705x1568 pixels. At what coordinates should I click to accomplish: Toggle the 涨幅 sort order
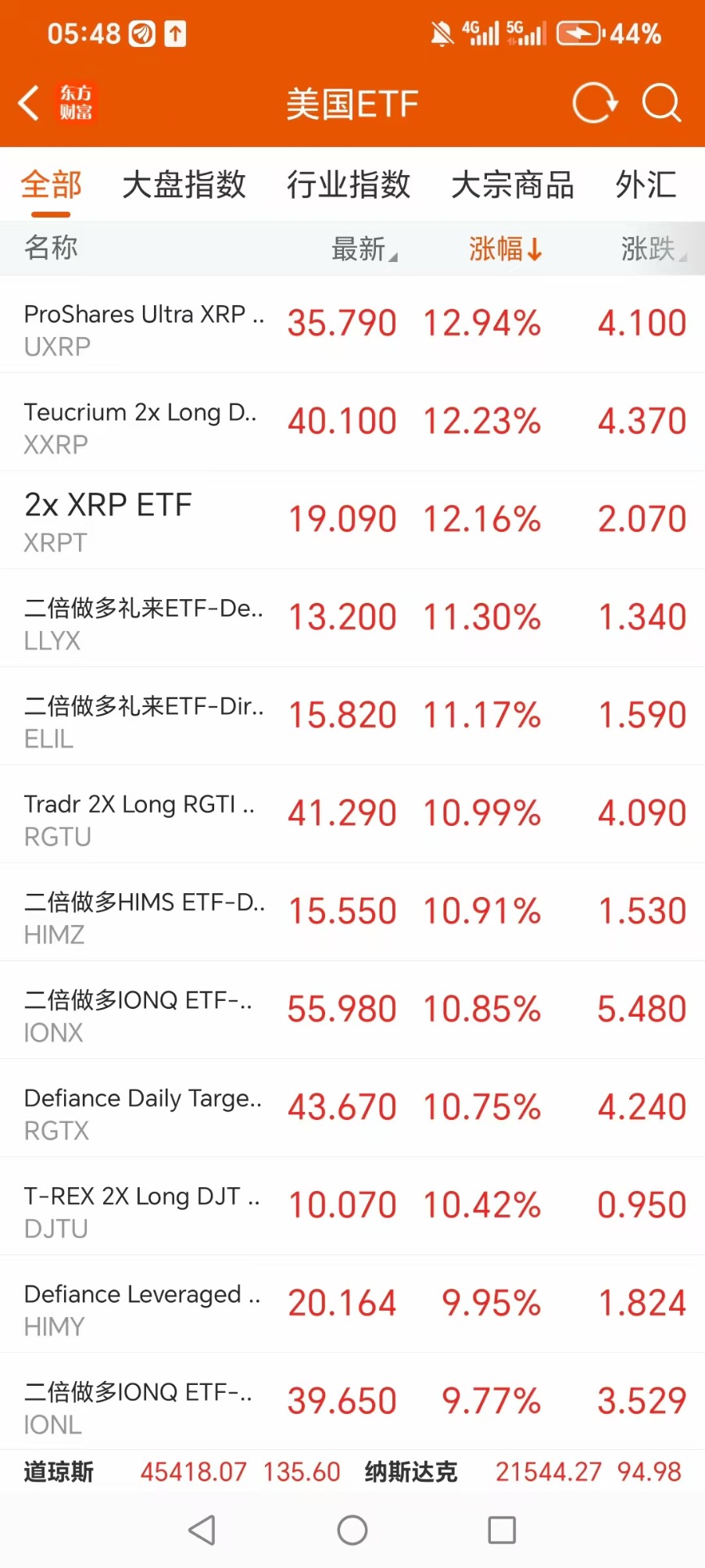pyautogui.click(x=505, y=249)
